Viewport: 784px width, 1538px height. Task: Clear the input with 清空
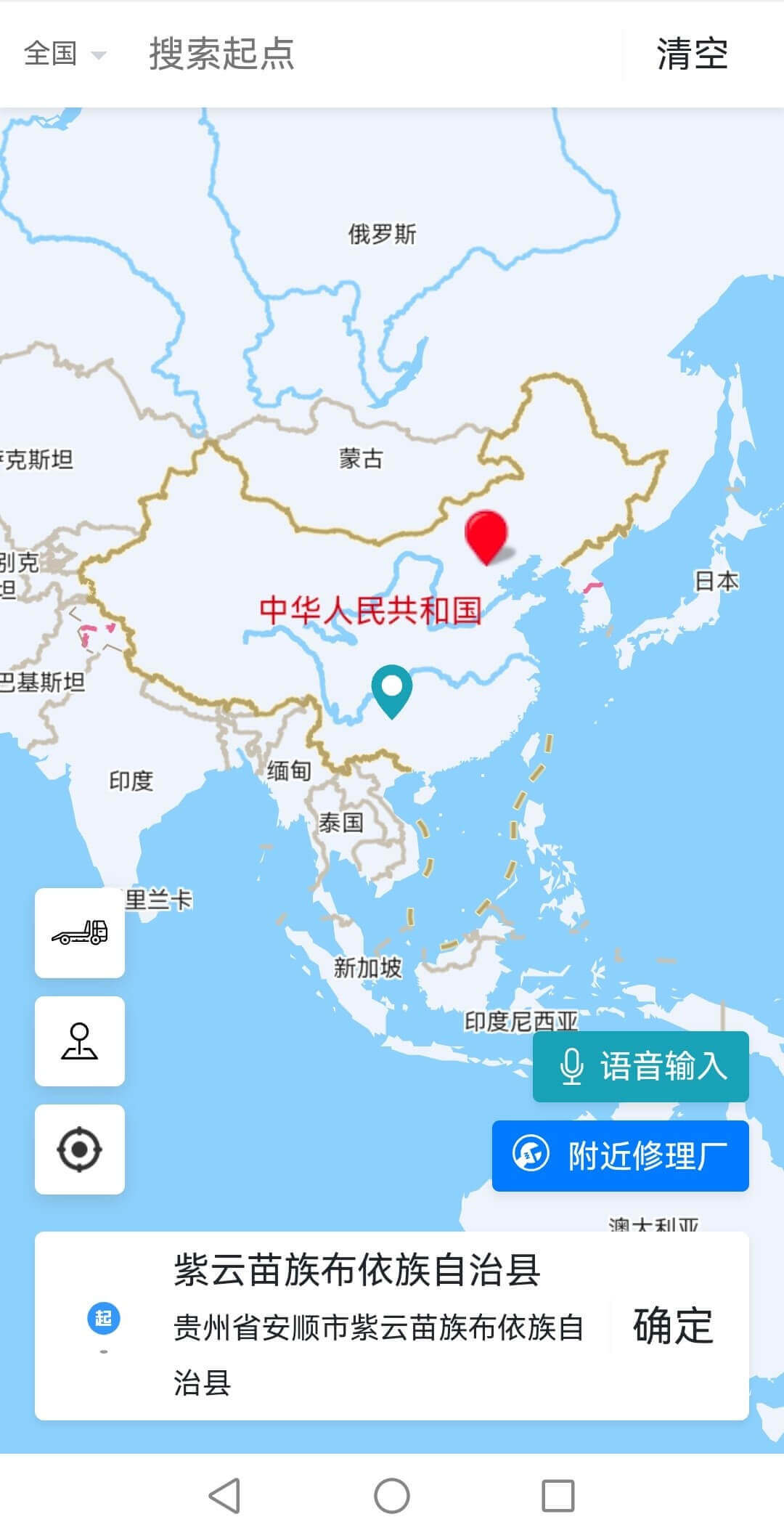click(692, 54)
